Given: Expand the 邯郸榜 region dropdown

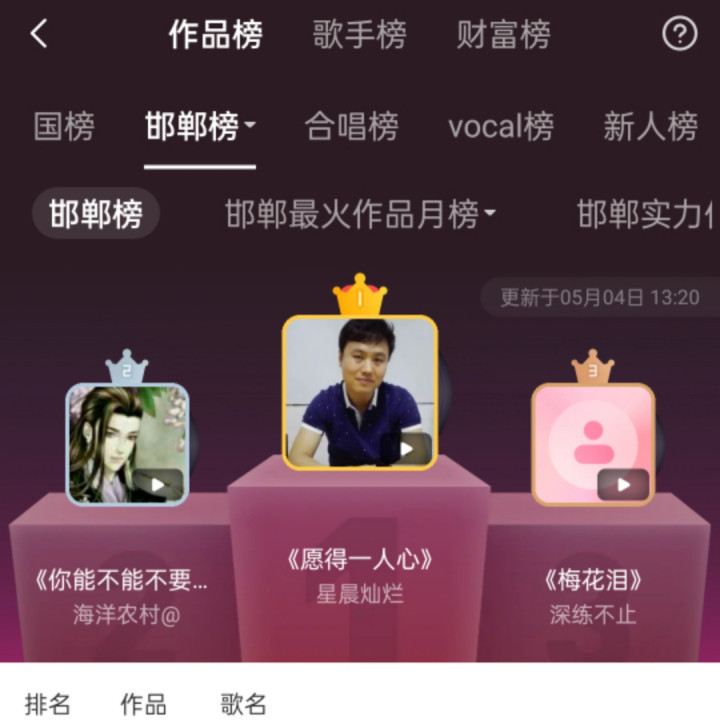Looking at the screenshot, I should [201, 127].
